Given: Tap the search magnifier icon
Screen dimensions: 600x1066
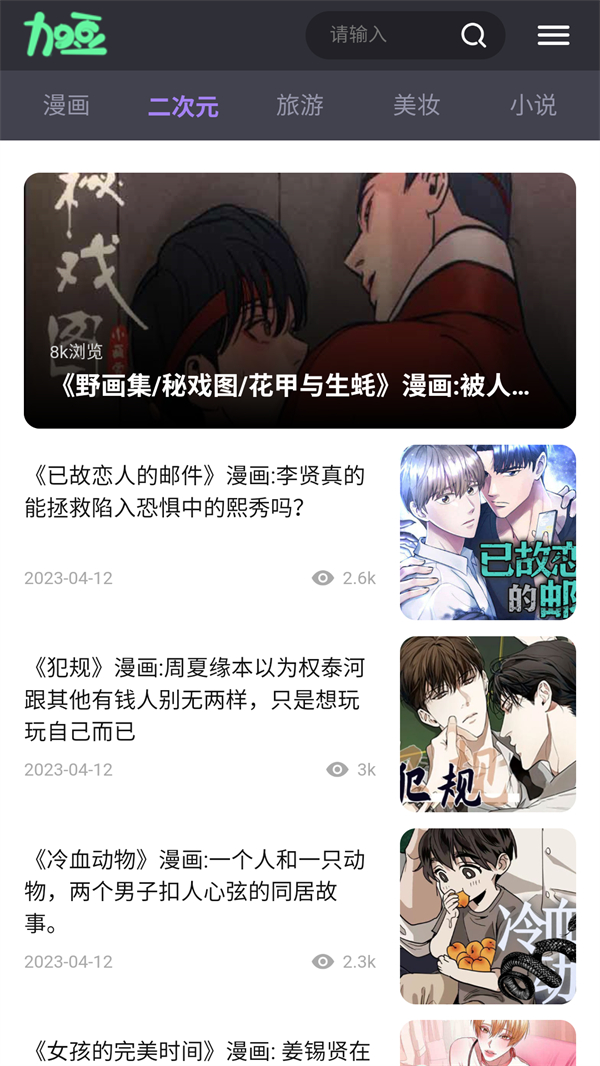Looking at the screenshot, I should (x=473, y=36).
